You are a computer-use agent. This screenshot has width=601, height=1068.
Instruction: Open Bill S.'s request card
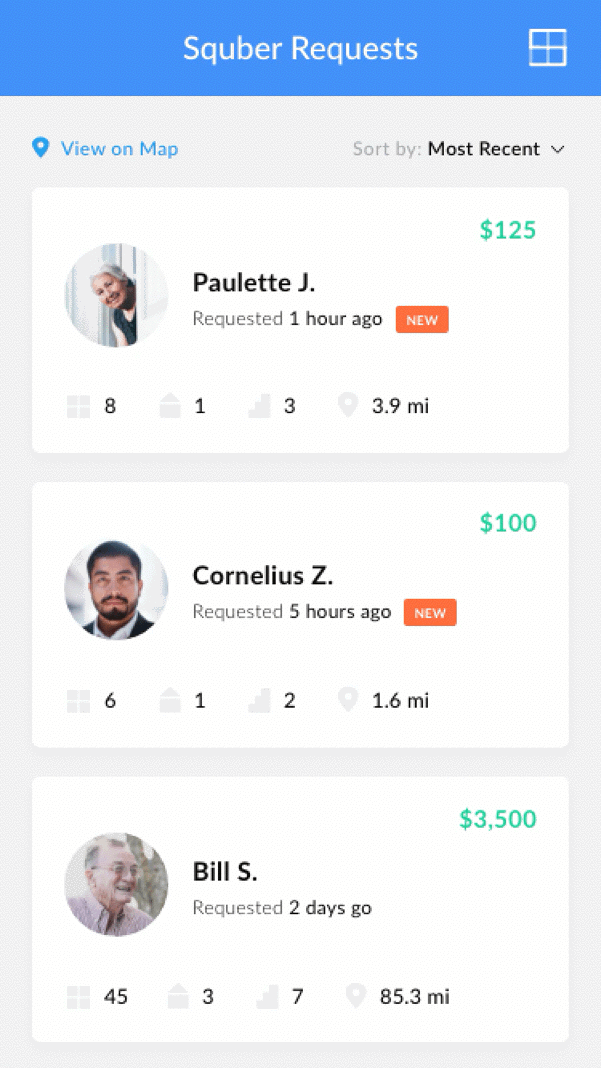coord(300,909)
